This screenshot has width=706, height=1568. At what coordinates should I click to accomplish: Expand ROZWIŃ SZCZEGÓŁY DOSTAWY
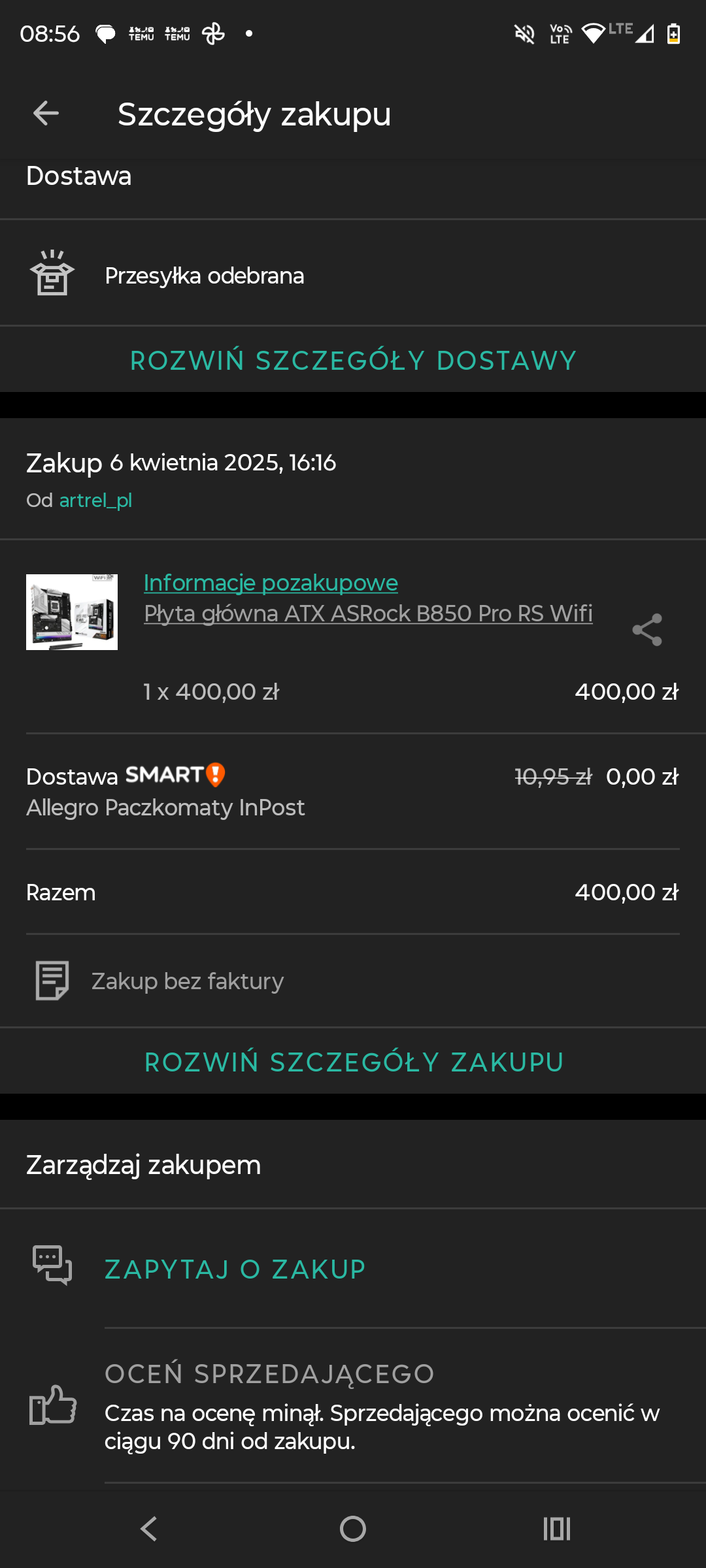pyautogui.click(x=353, y=361)
